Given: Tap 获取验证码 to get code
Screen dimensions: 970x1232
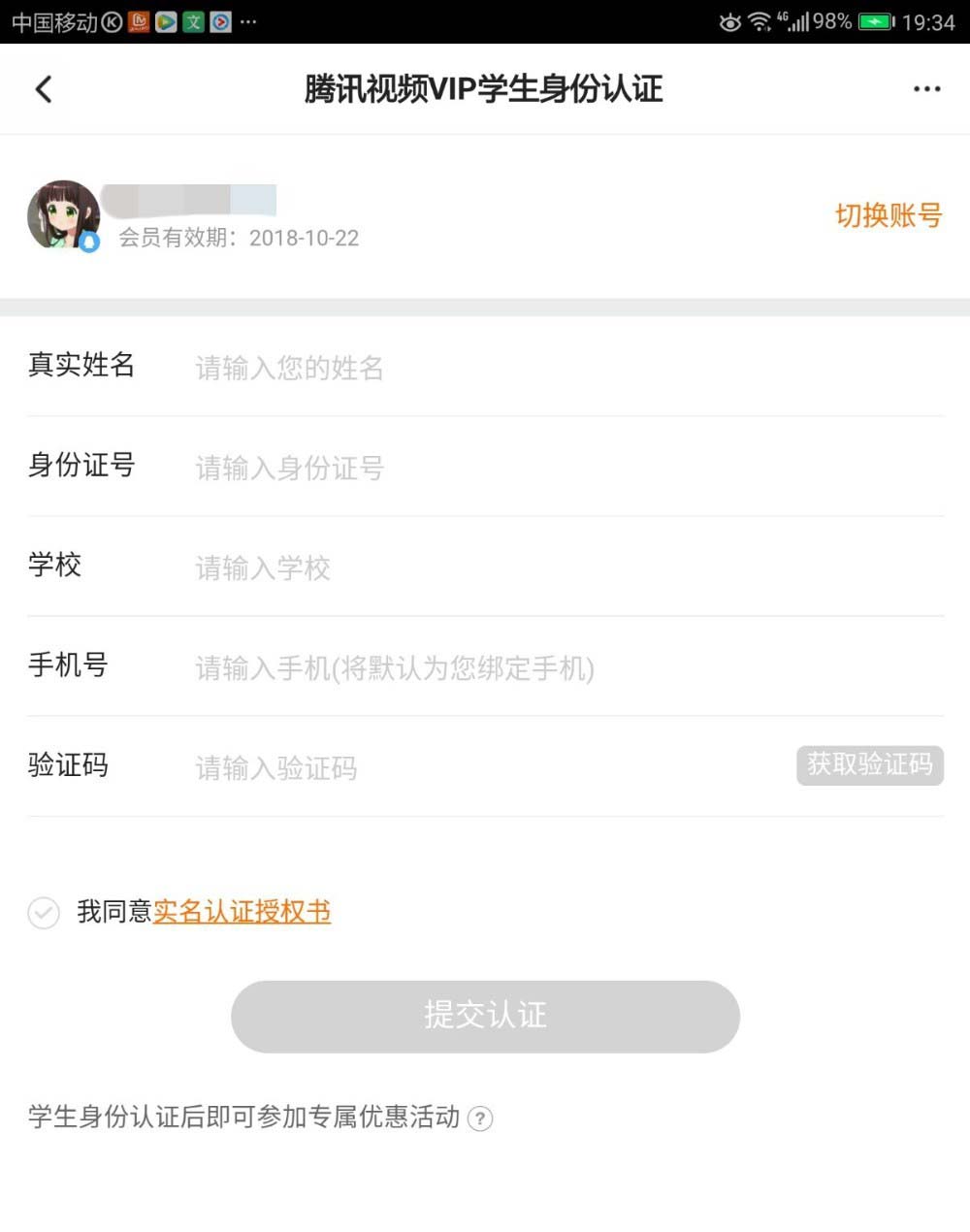Looking at the screenshot, I should 869,765.
